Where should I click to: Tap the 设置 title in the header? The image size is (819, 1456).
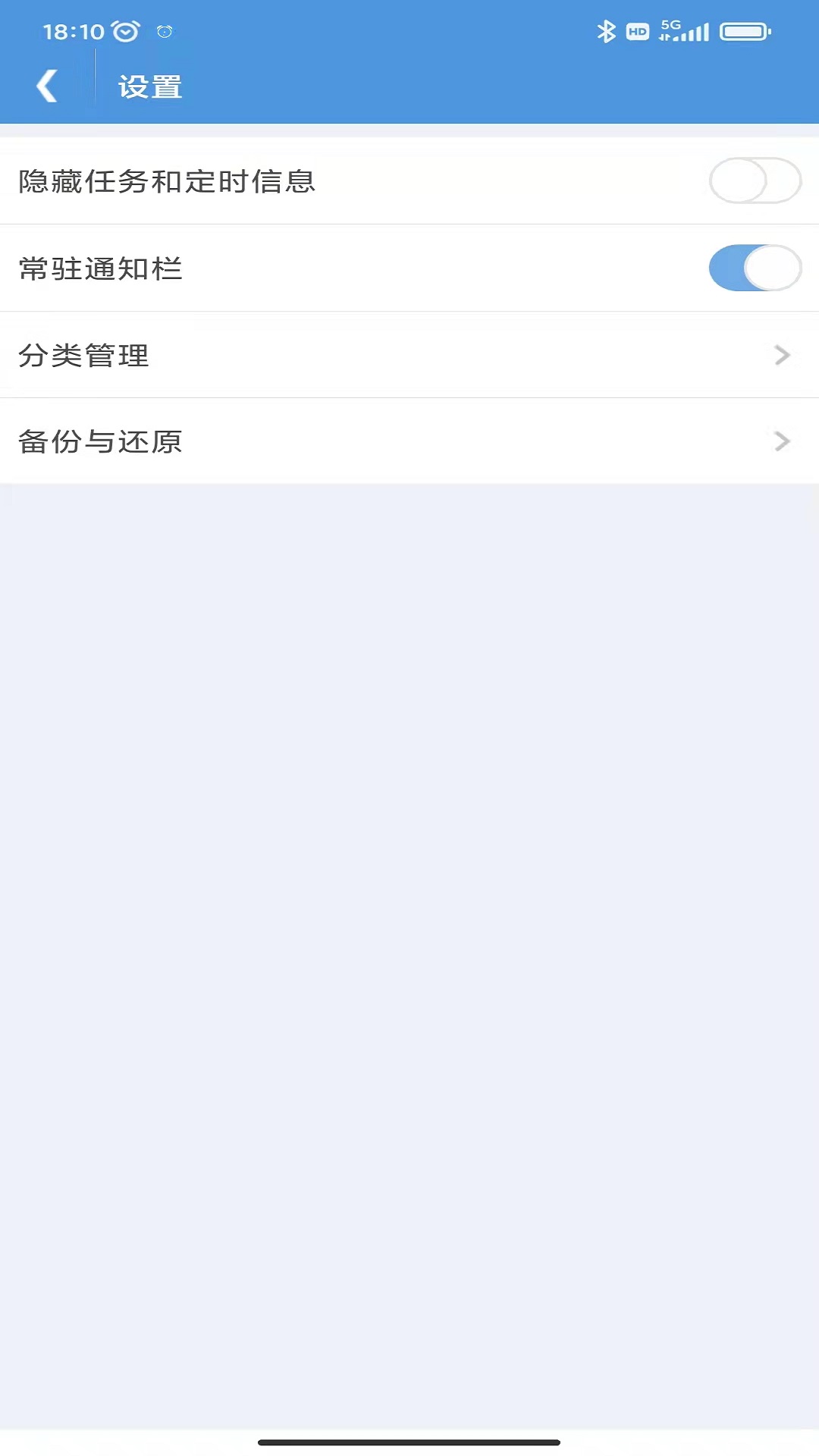pos(149,86)
